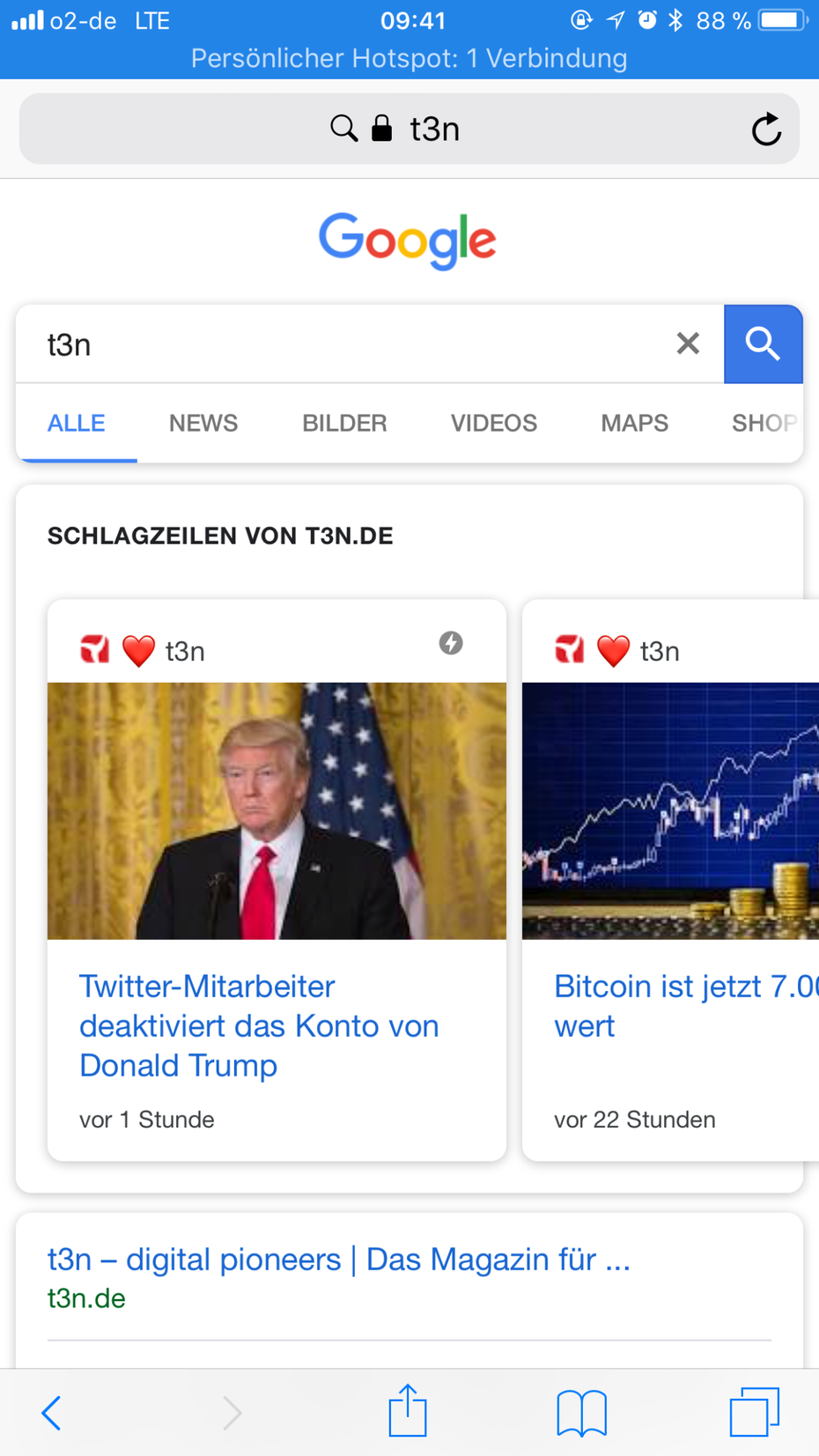This screenshot has width=819, height=1456.
Task: Reload the page in Safari
Action: [766, 129]
